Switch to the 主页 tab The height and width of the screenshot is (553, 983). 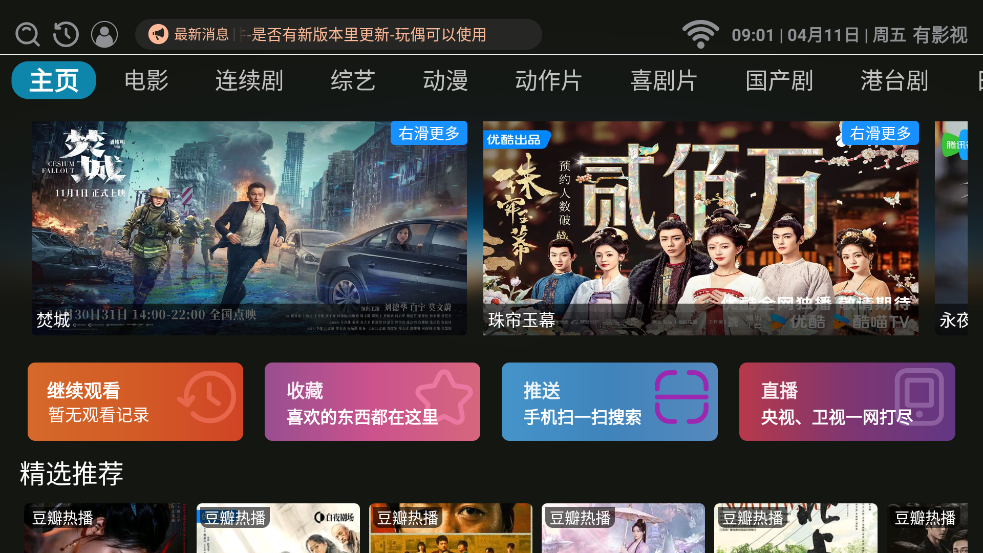click(54, 81)
